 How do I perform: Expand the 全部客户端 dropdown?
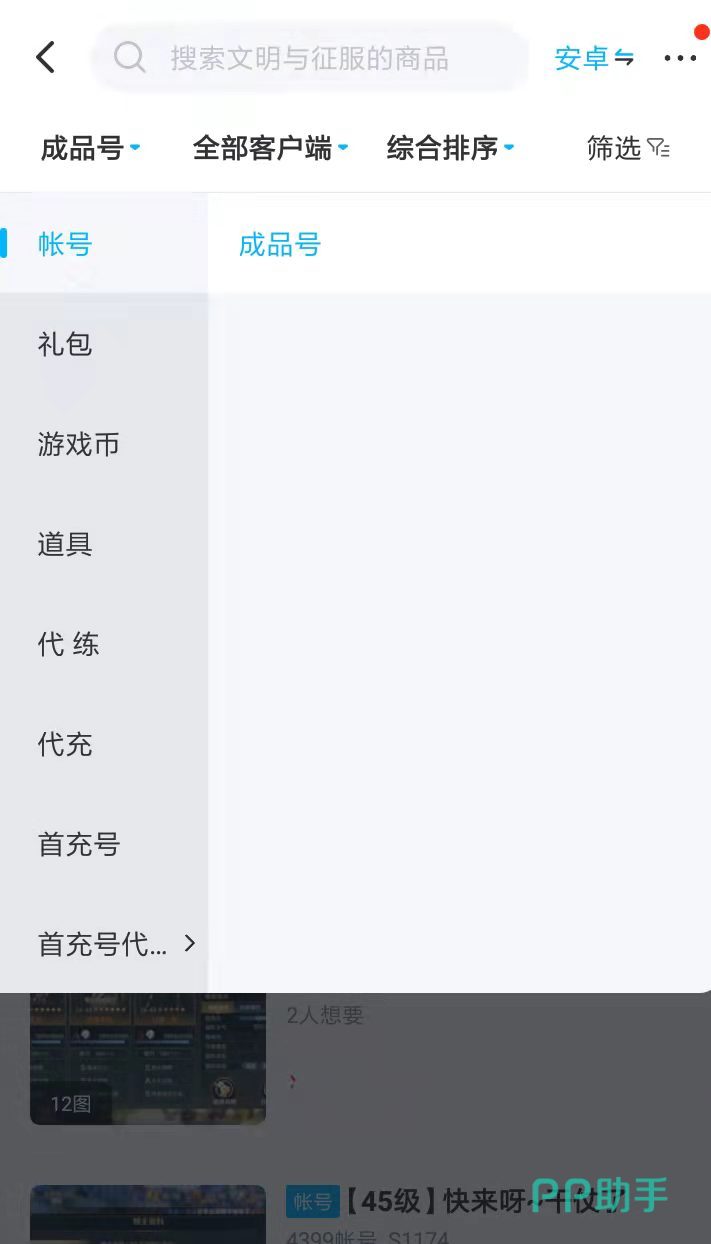pyautogui.click(x=270, y=149)
